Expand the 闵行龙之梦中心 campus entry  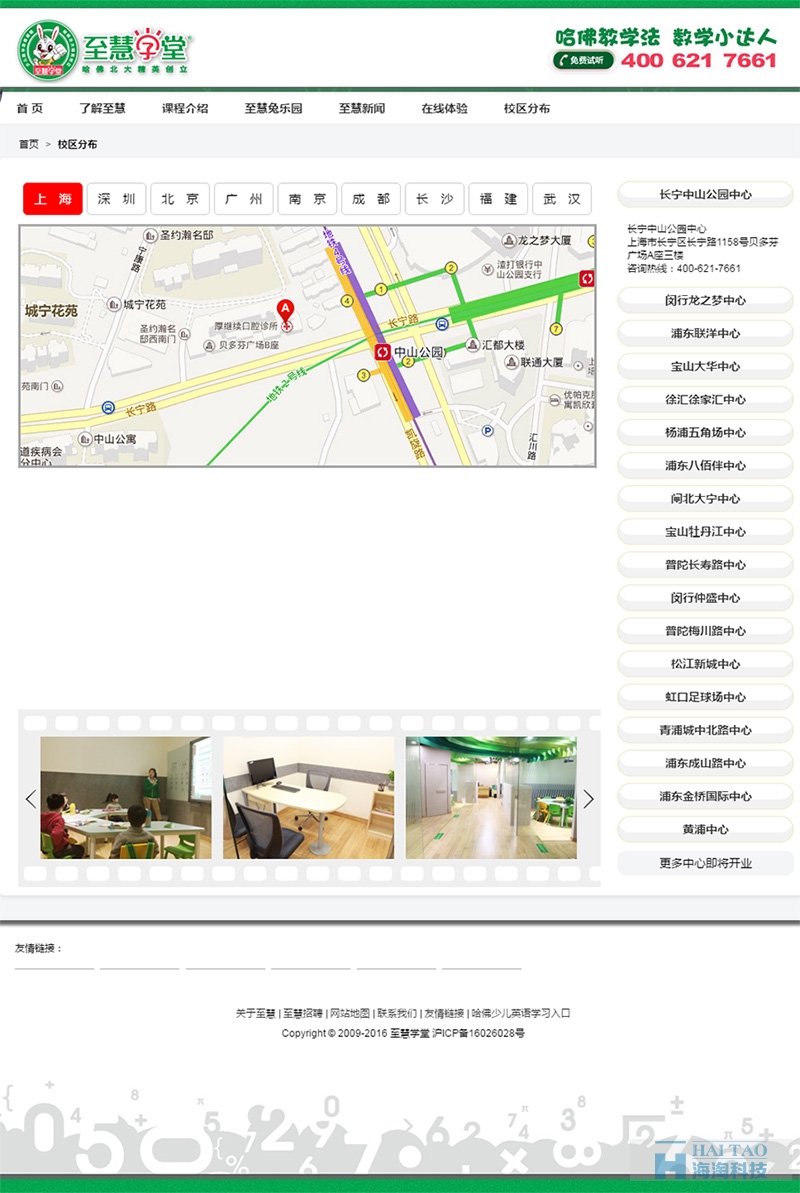coord(705,300)
